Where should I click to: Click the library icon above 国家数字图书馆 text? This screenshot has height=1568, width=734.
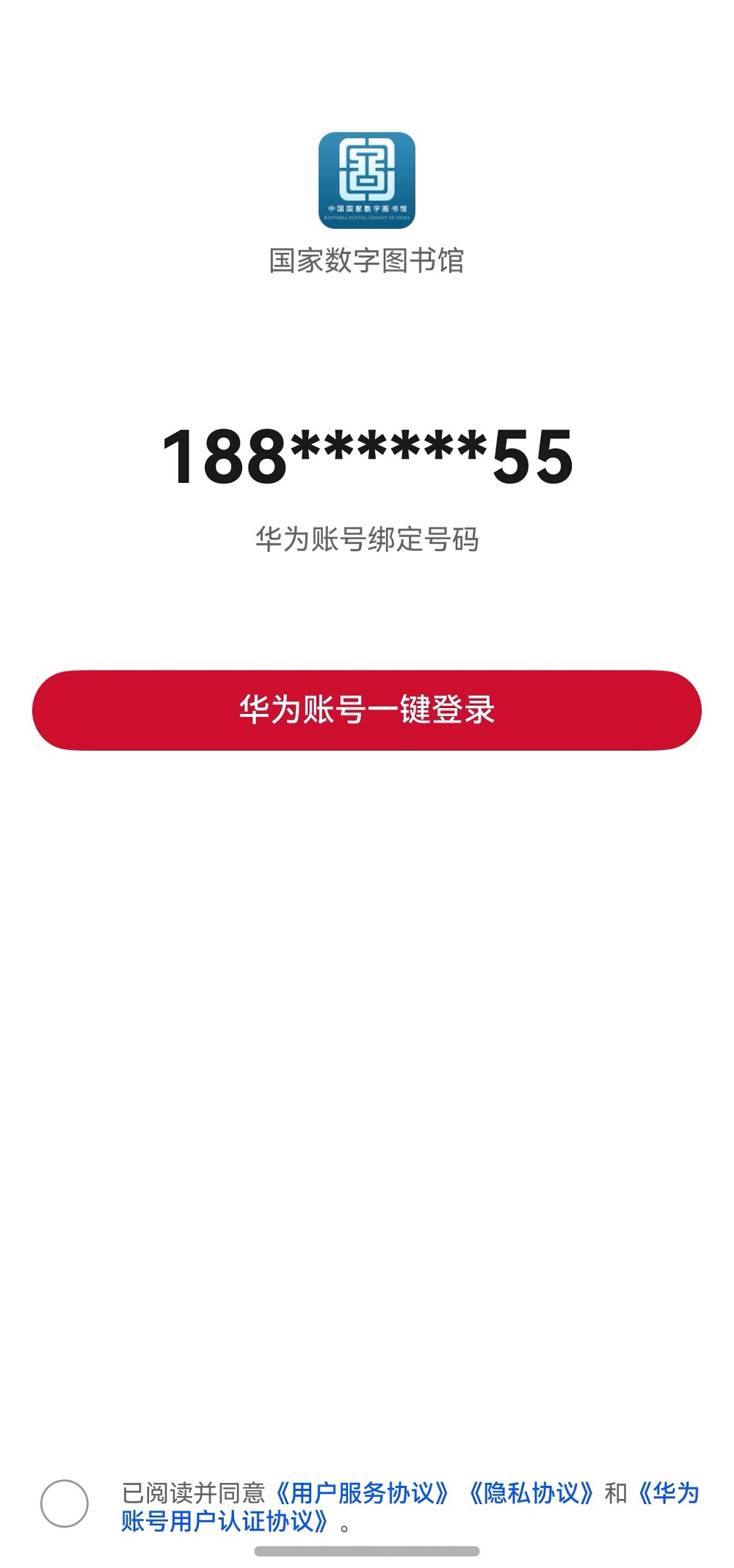click(x=367, y=178)
